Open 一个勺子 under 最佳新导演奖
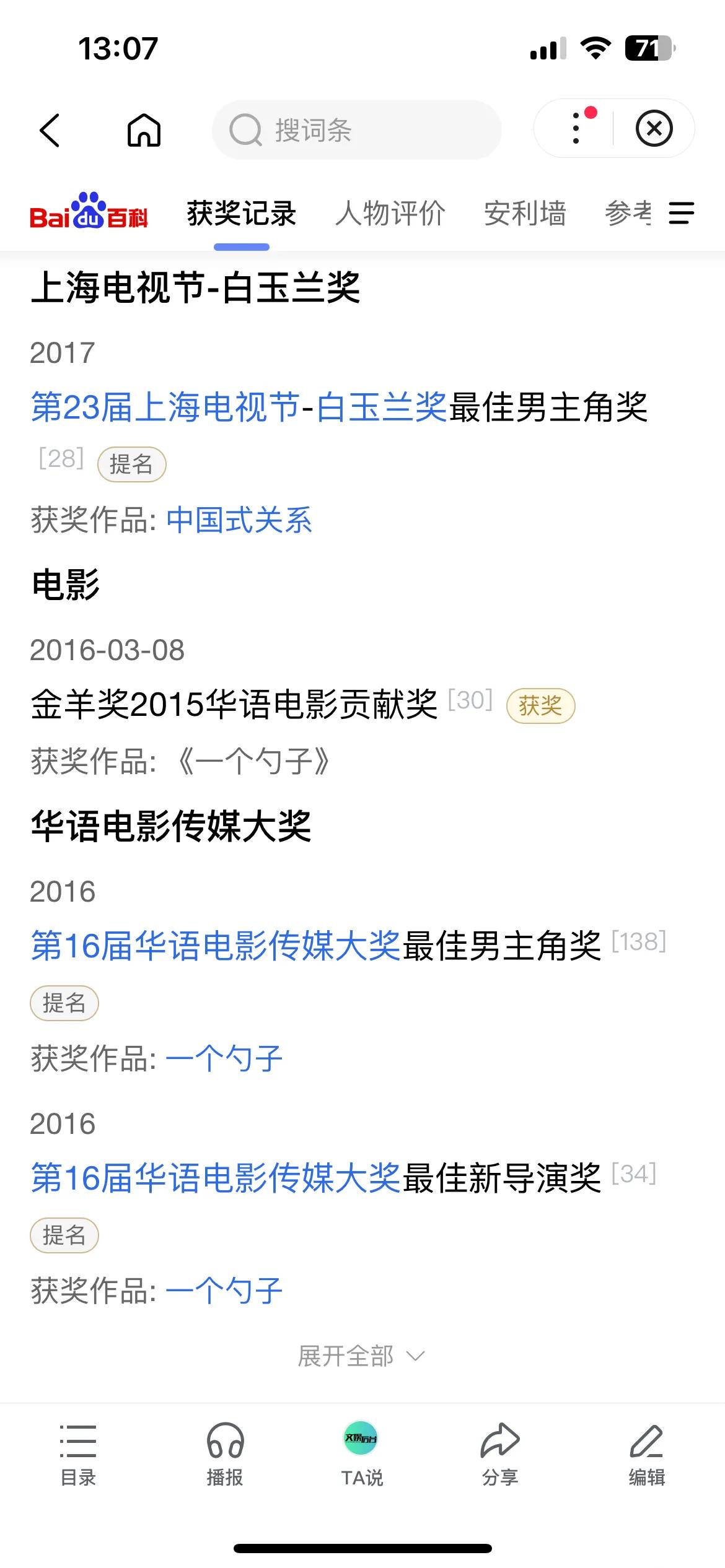Screen dimensions: 725x1568 click(224, 1291)
